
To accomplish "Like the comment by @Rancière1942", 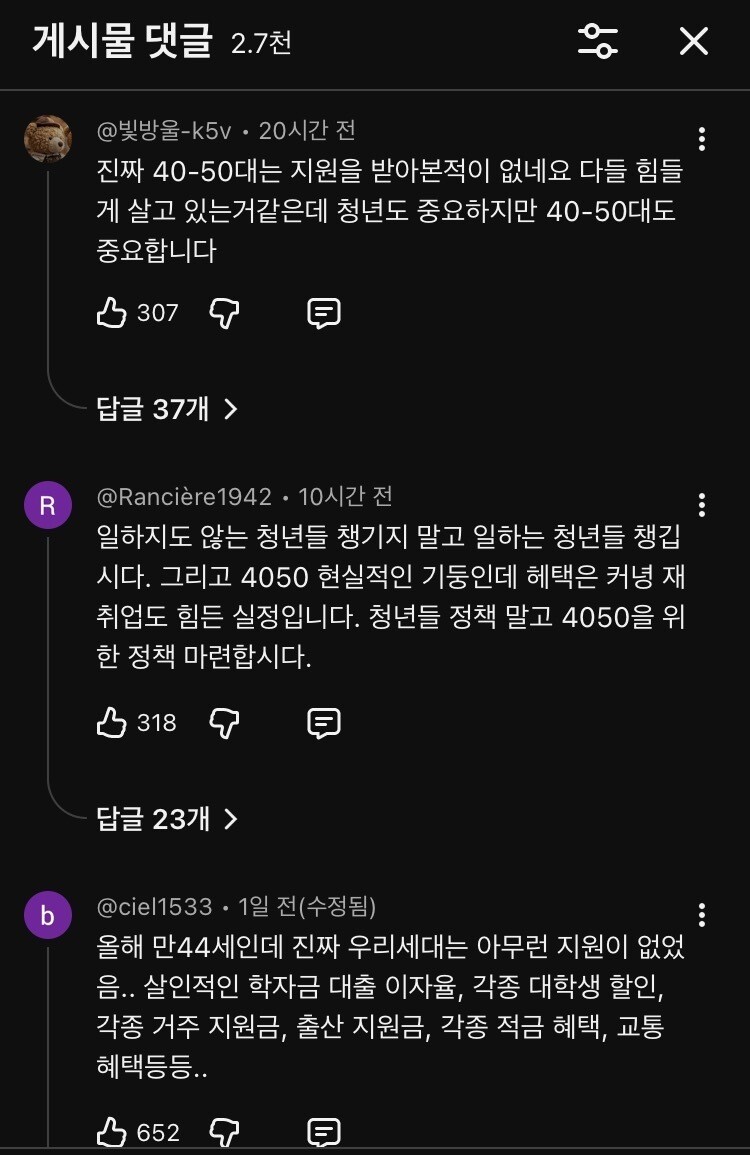I will point(111,722).
